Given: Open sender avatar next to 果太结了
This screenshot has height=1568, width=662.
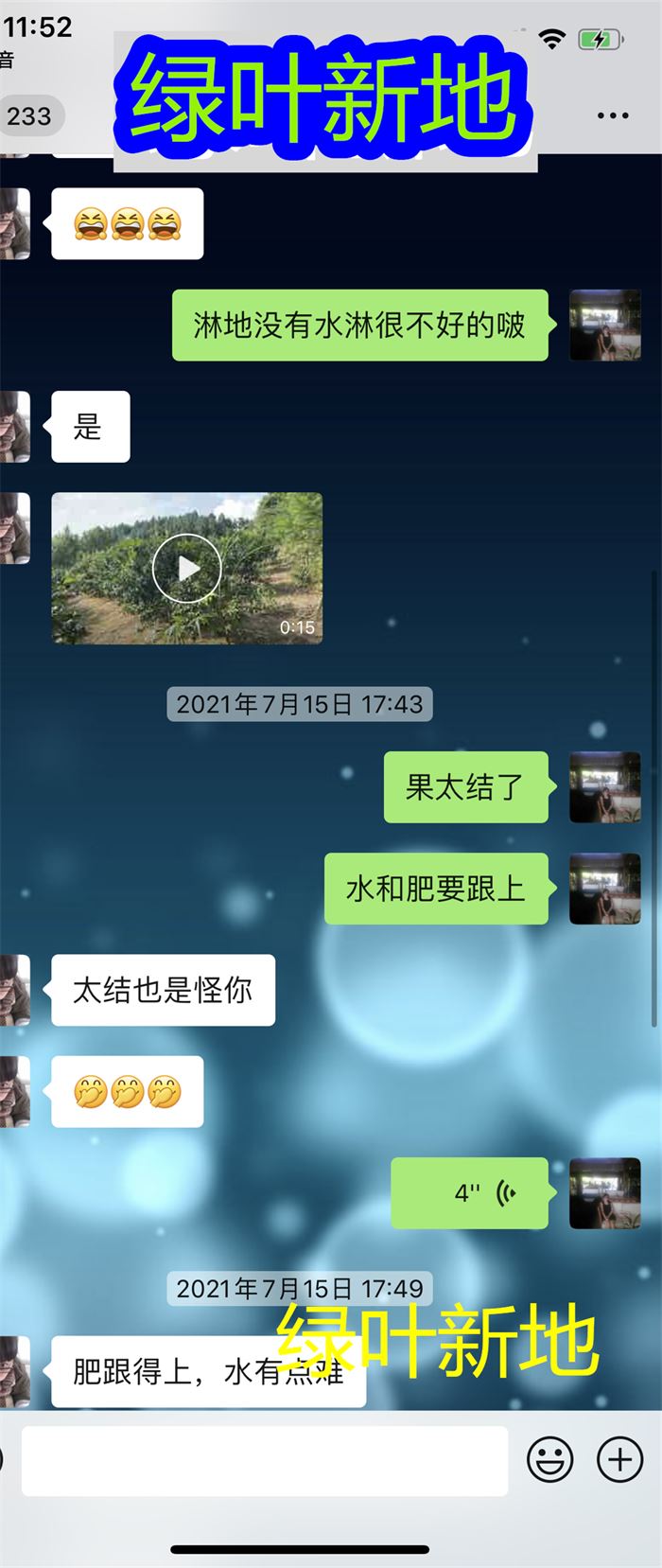Looking at the screenshot, I should pos(605,786).
